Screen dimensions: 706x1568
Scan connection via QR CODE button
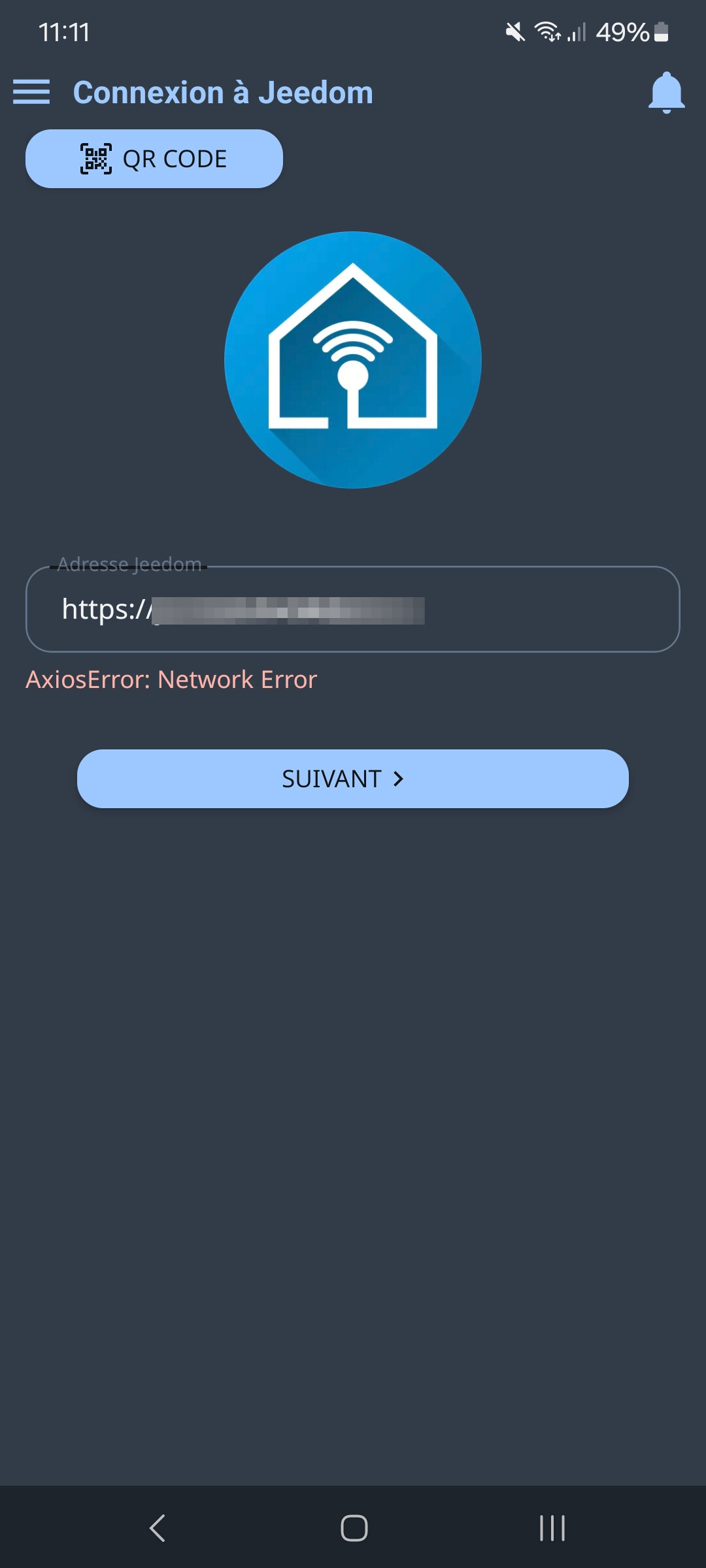(x=154, y=159)
